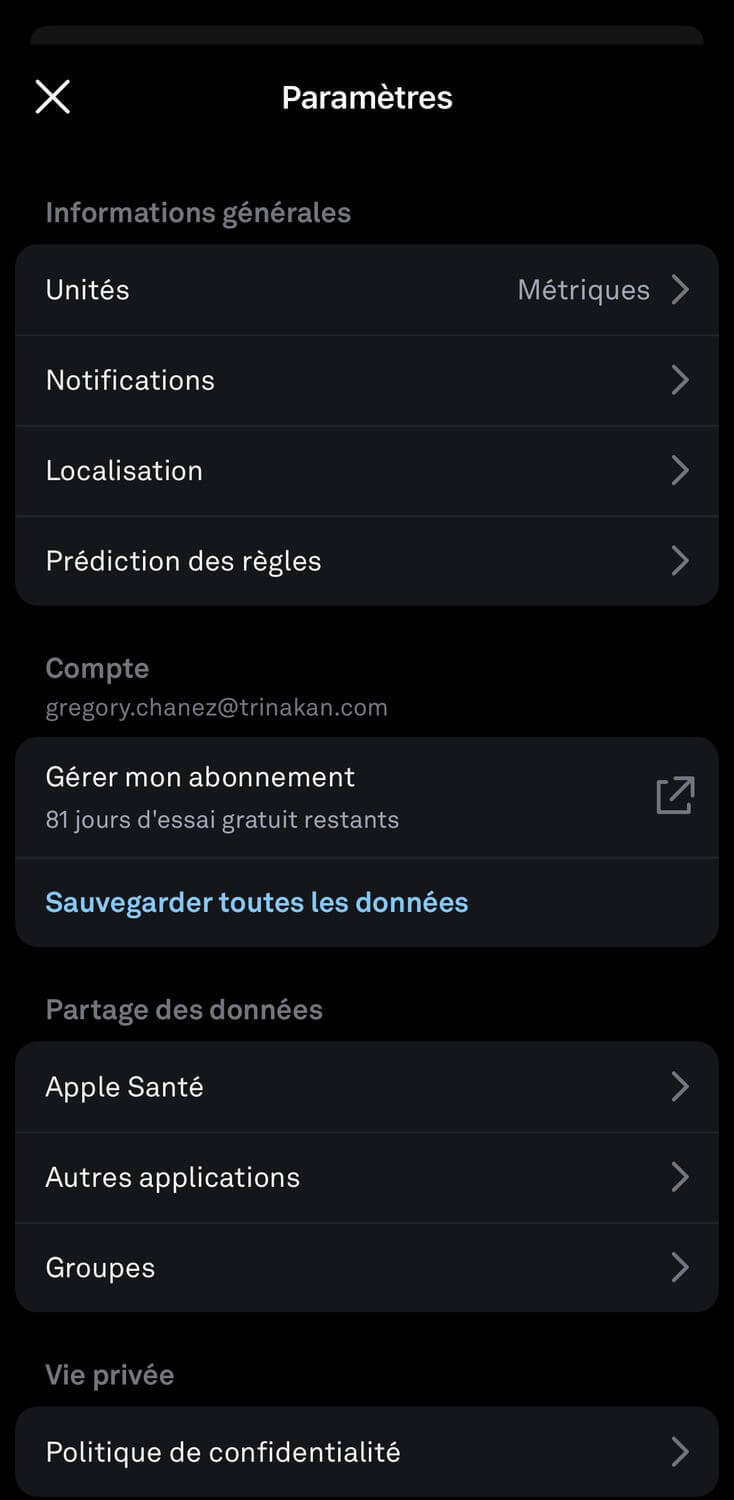This screenshot has width=734, height=1500.
Task: Open the Unités setting
Action: [367, 290]
